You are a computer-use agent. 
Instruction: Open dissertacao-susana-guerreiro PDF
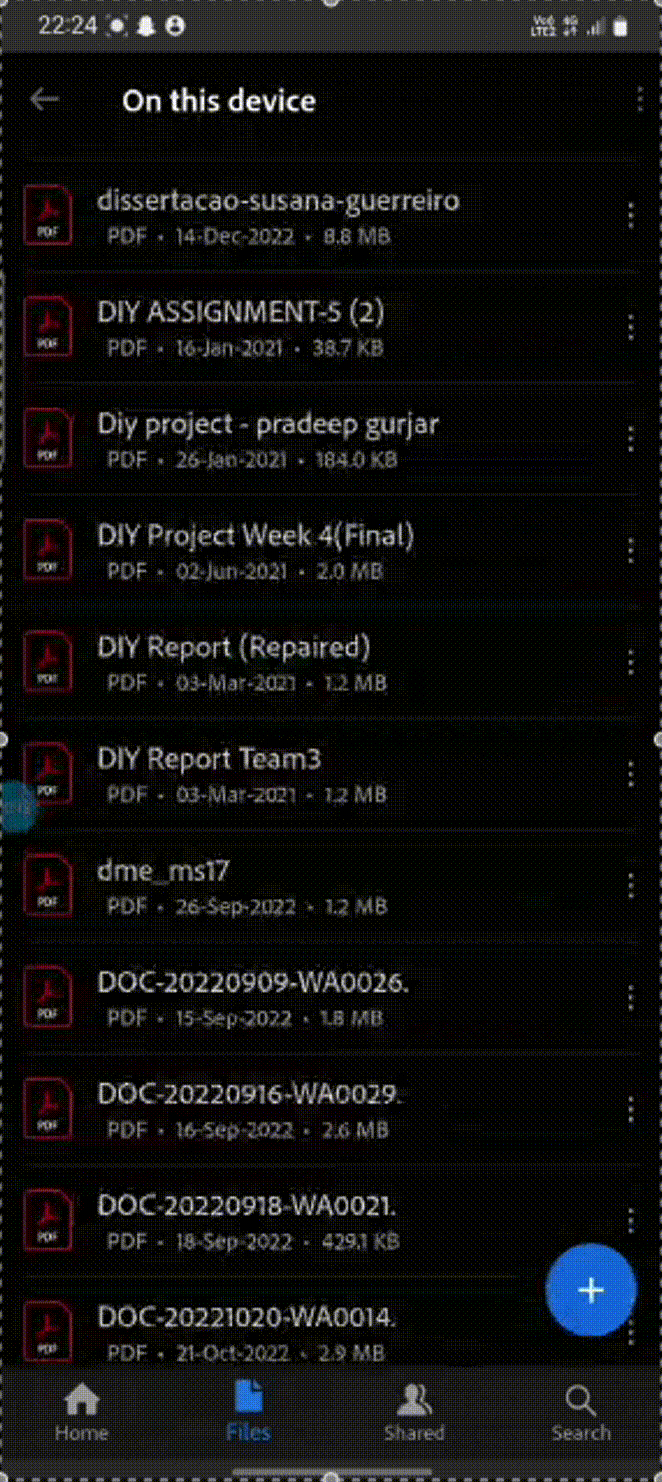(x=278, y=215)
